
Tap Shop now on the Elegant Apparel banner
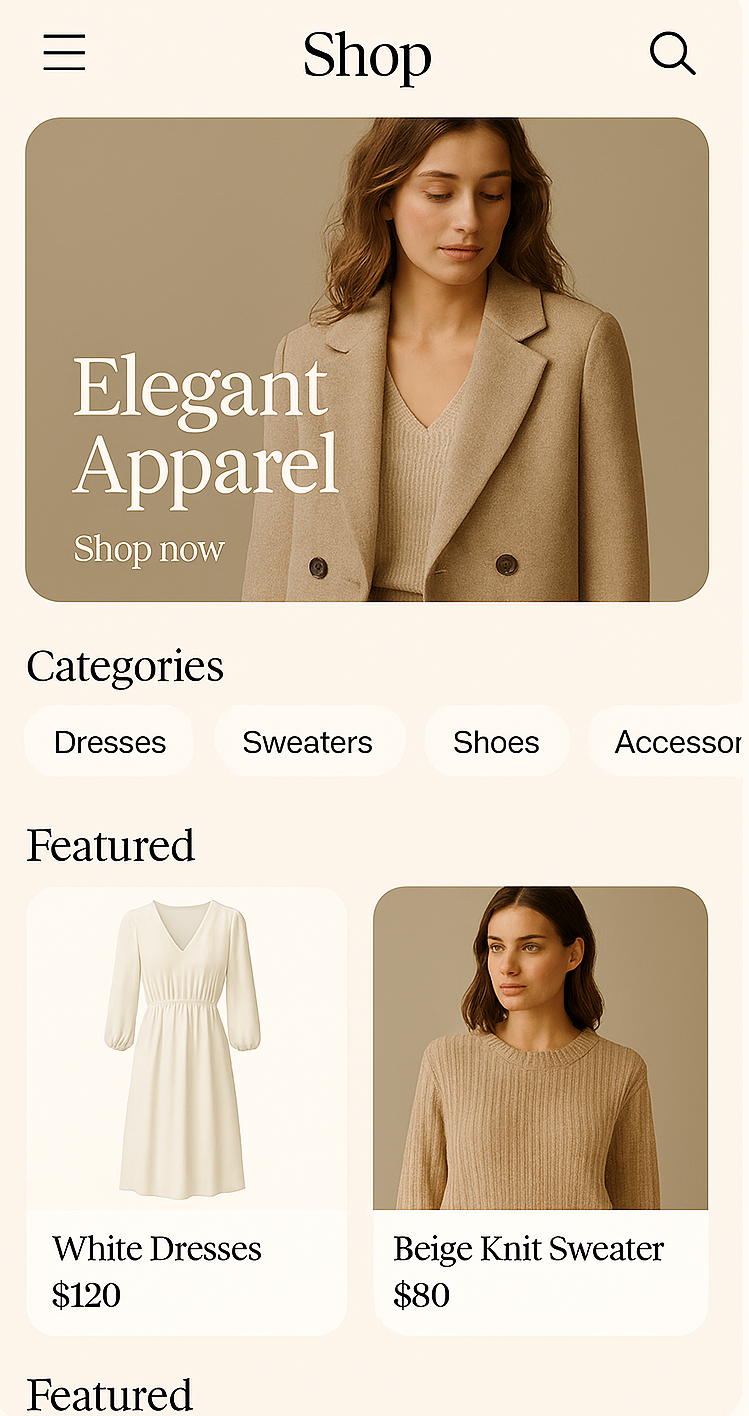click(149, 549)
